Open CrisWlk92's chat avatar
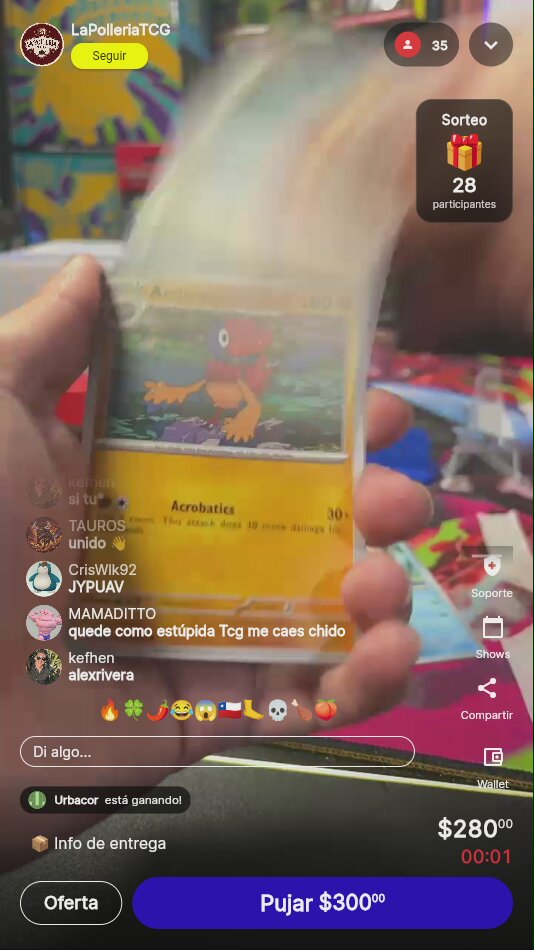Screen dimensions: 534x950 (44, 579)
